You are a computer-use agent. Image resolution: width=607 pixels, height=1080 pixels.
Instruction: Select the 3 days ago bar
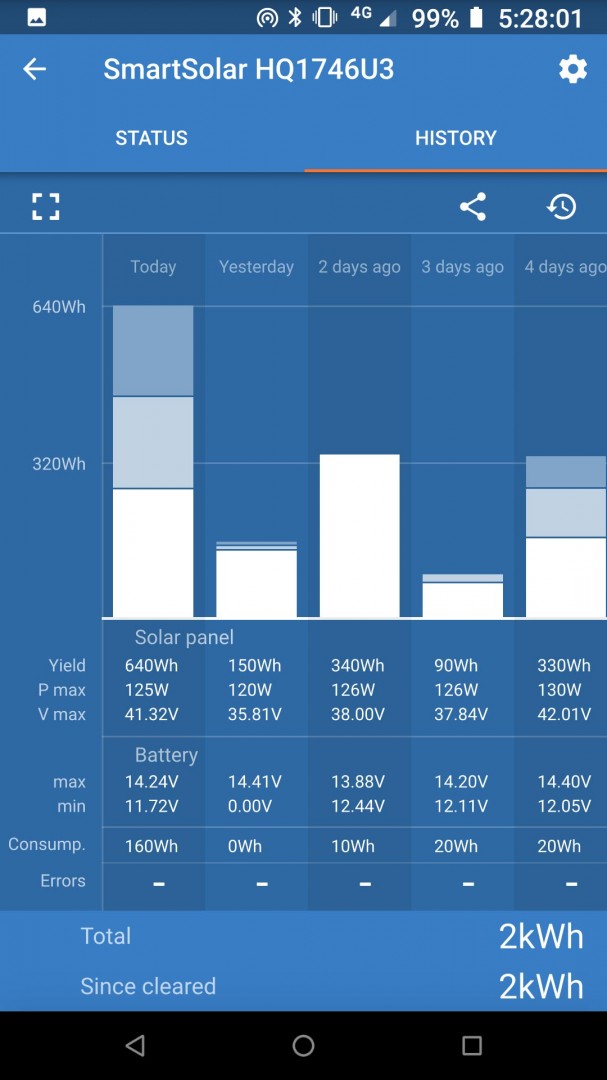462,597
